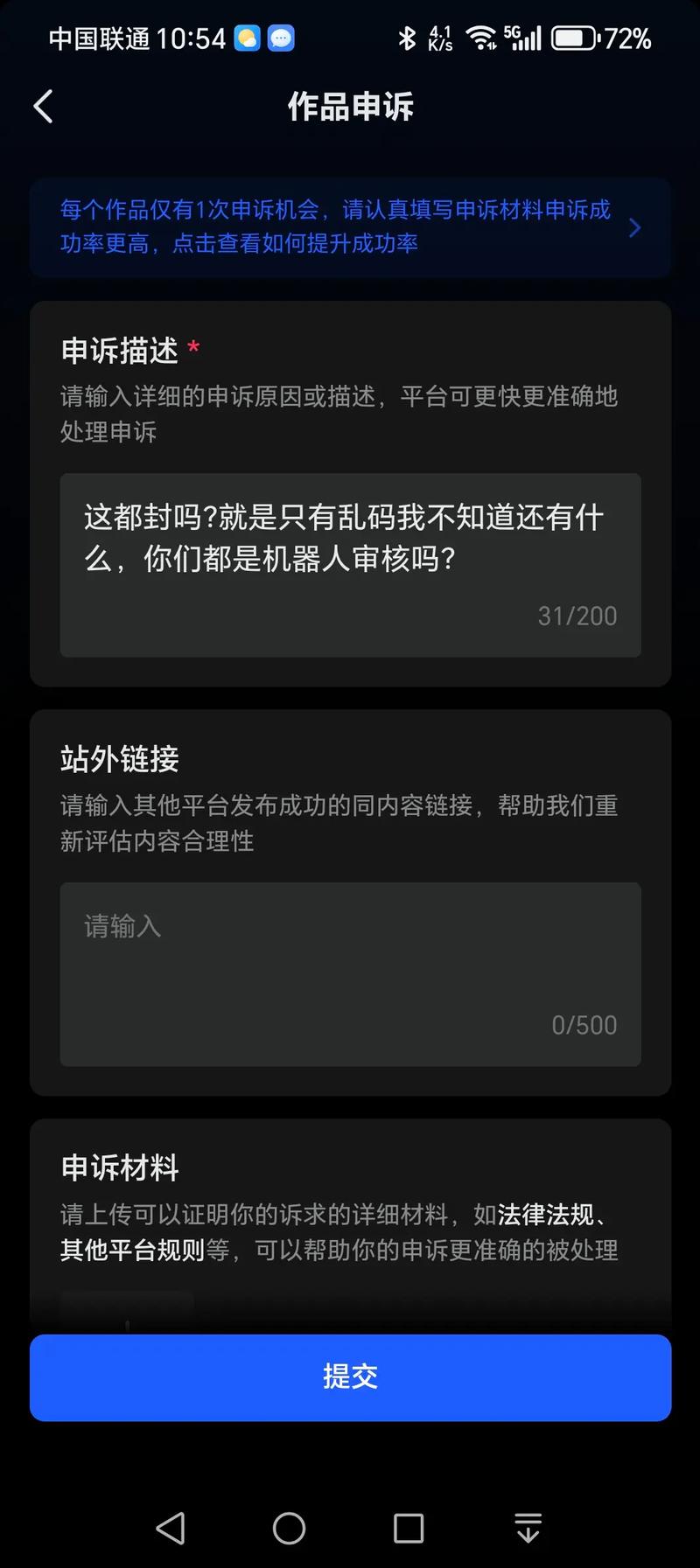This screenshot has width=700, height=1568.
Task: Tap the Android home circle button
Action: tap(289, 1528)
